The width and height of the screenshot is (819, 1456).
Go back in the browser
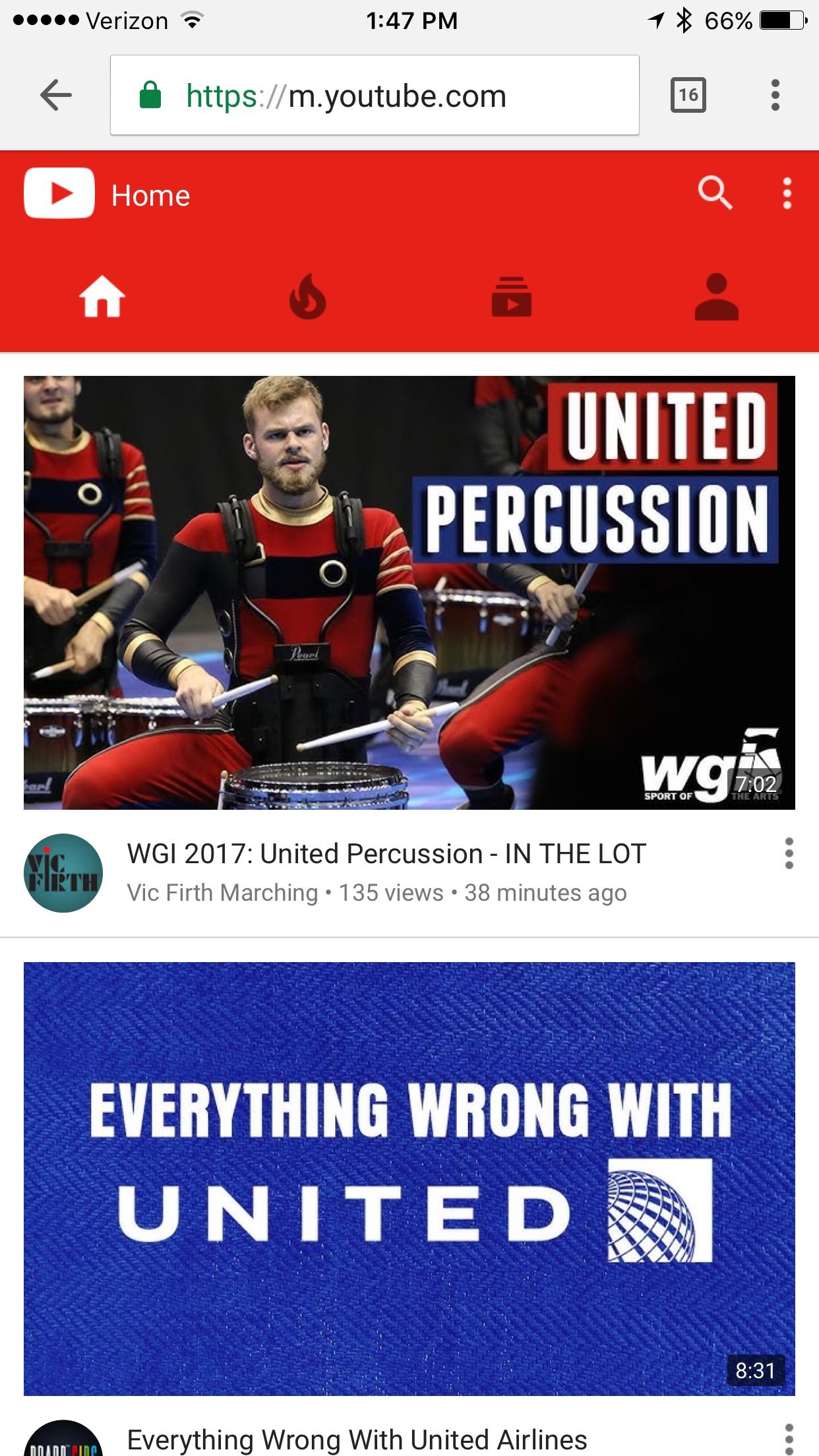(56, 96)
